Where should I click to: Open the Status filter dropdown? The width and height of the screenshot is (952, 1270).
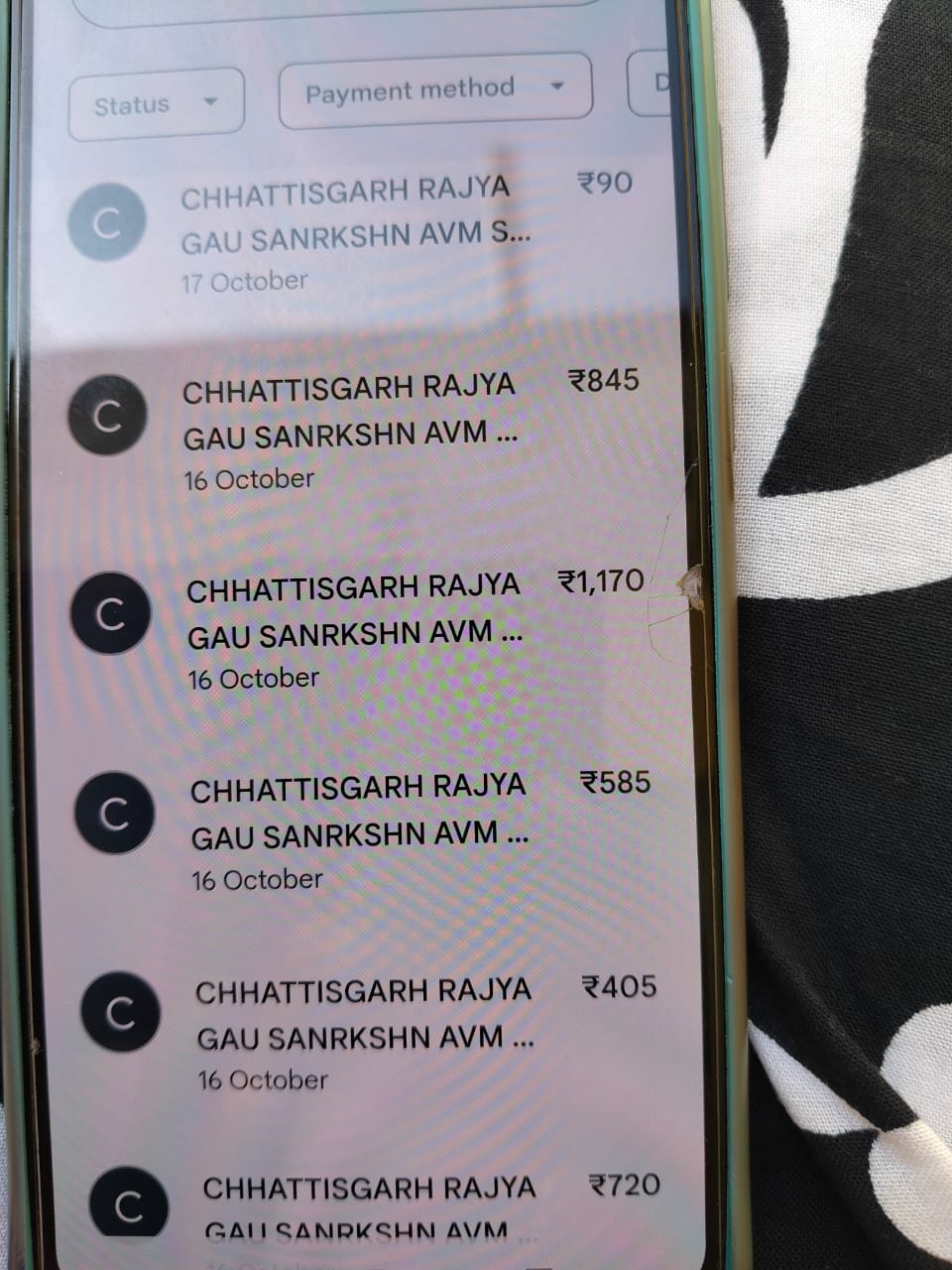click(156, 103)
